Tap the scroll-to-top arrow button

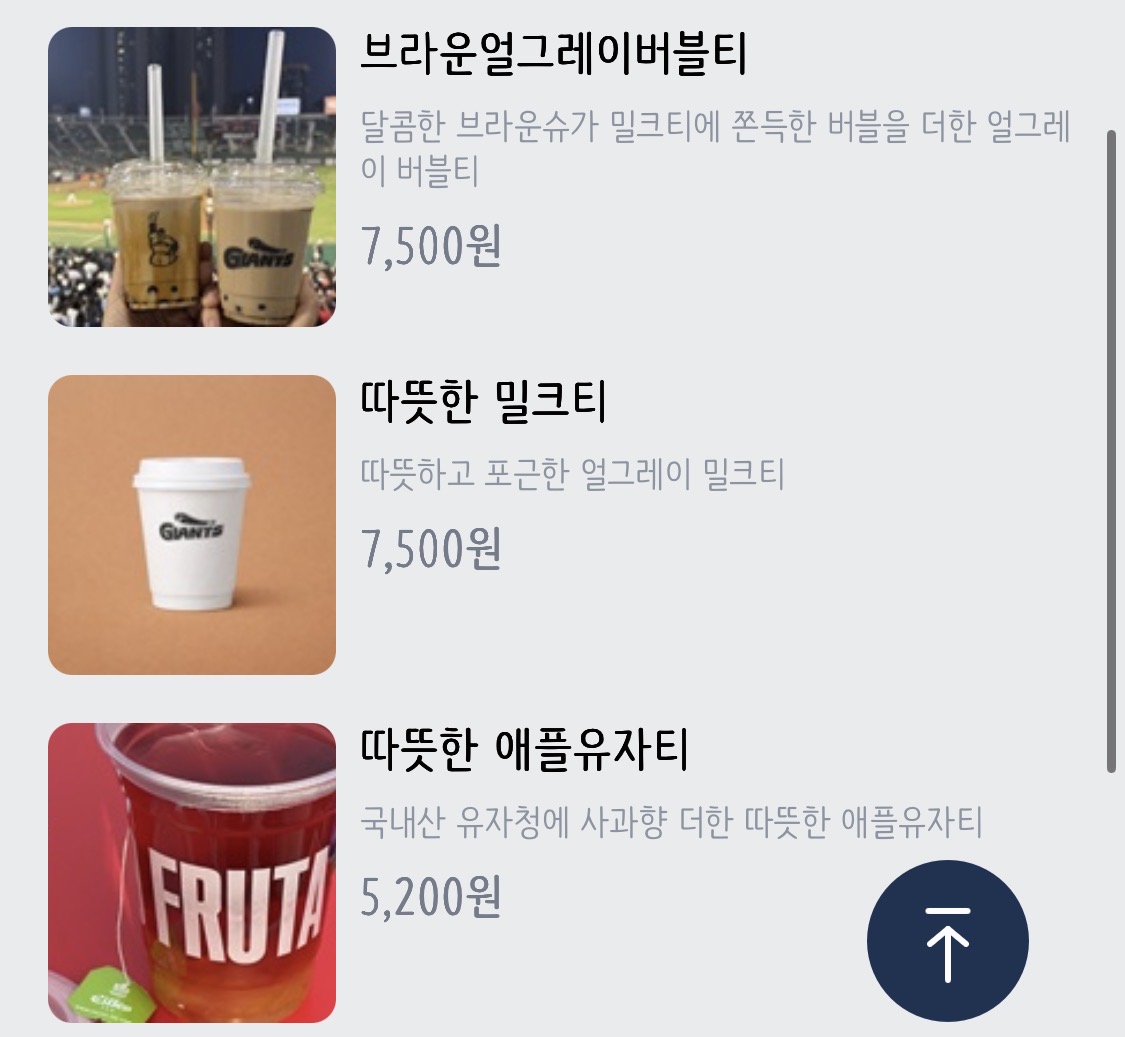(947, 941)
